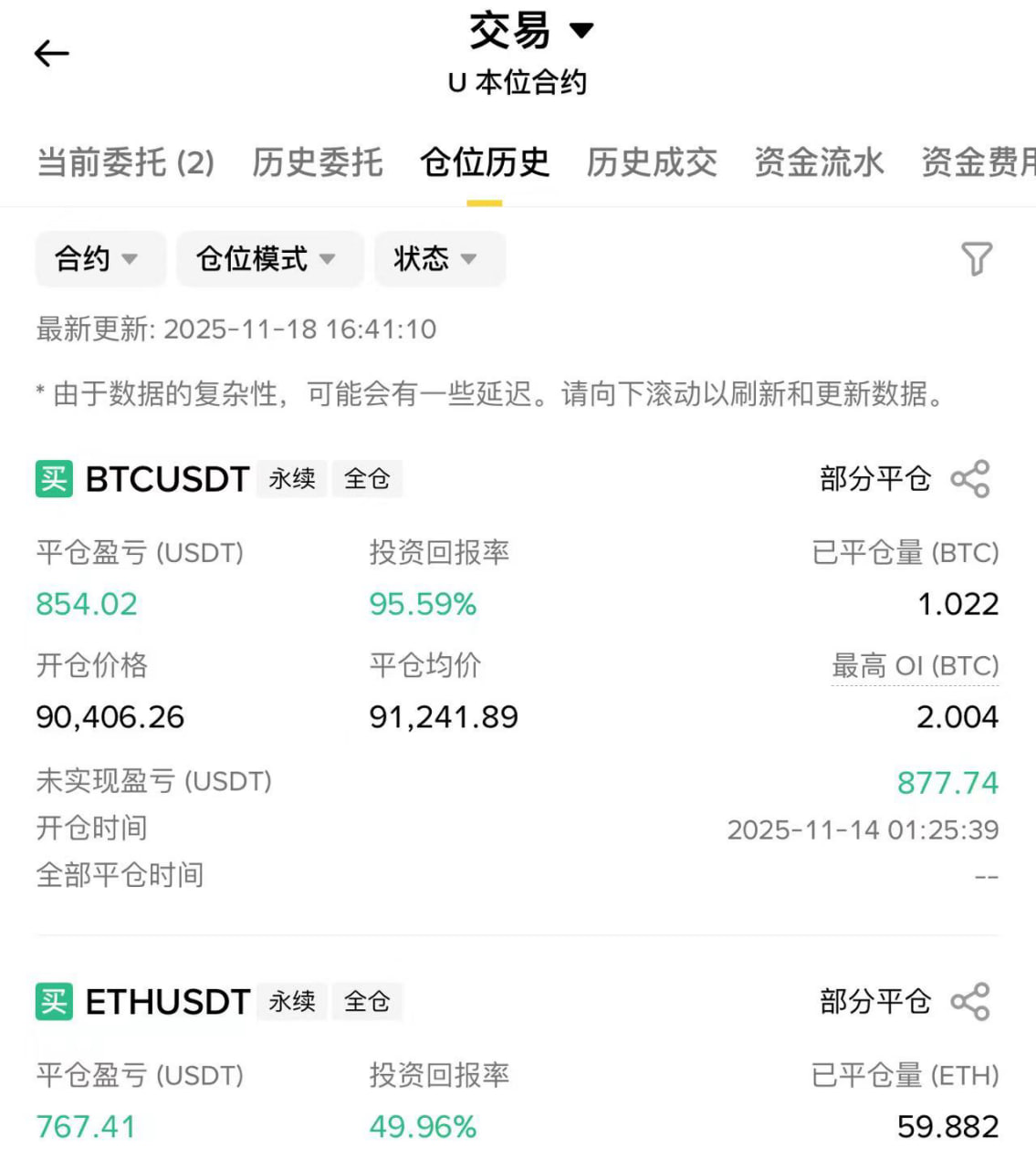Open the 交易 title dropdown

point(530,31)
